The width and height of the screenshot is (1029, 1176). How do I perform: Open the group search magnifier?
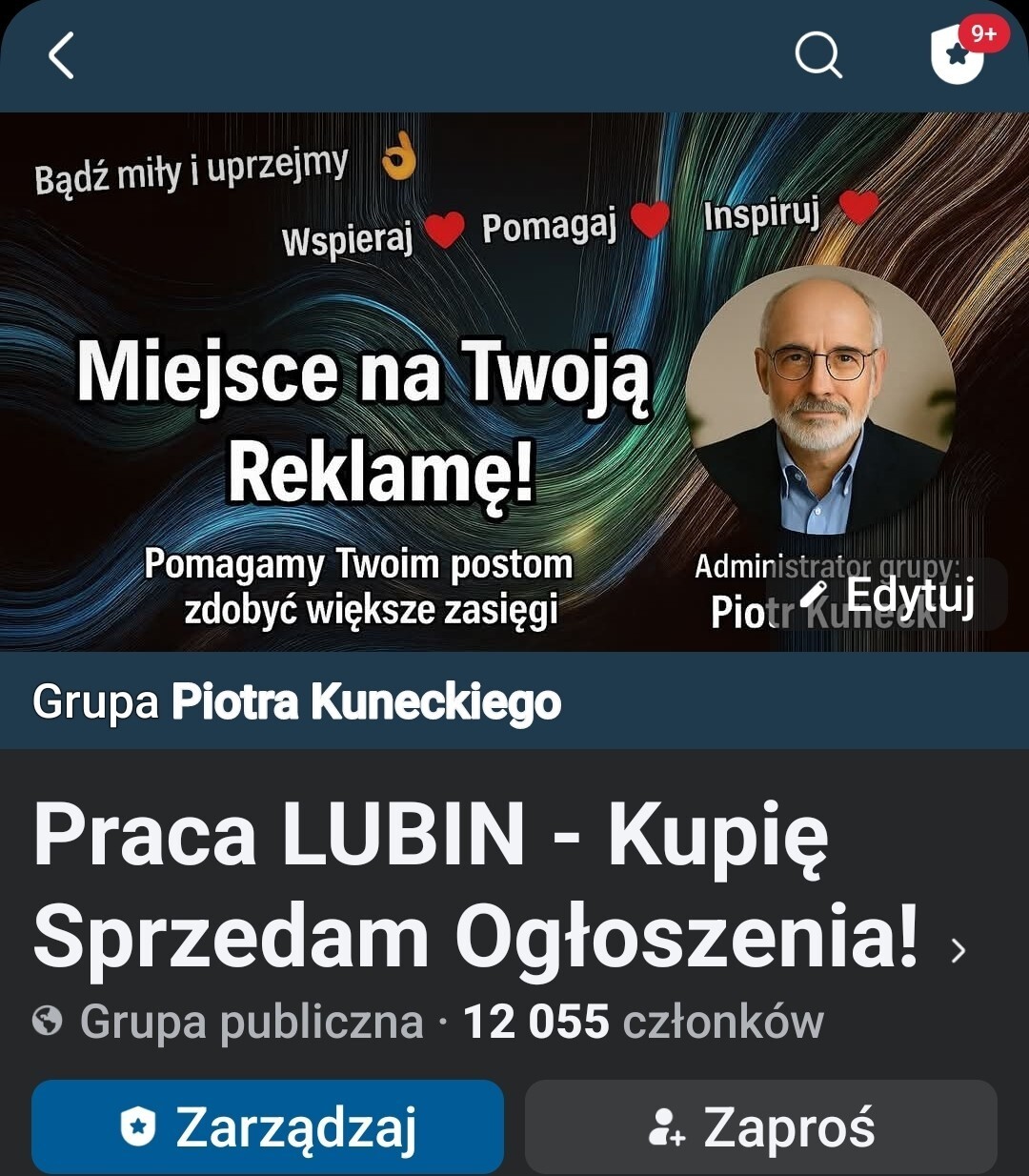[x=818, y=55]
